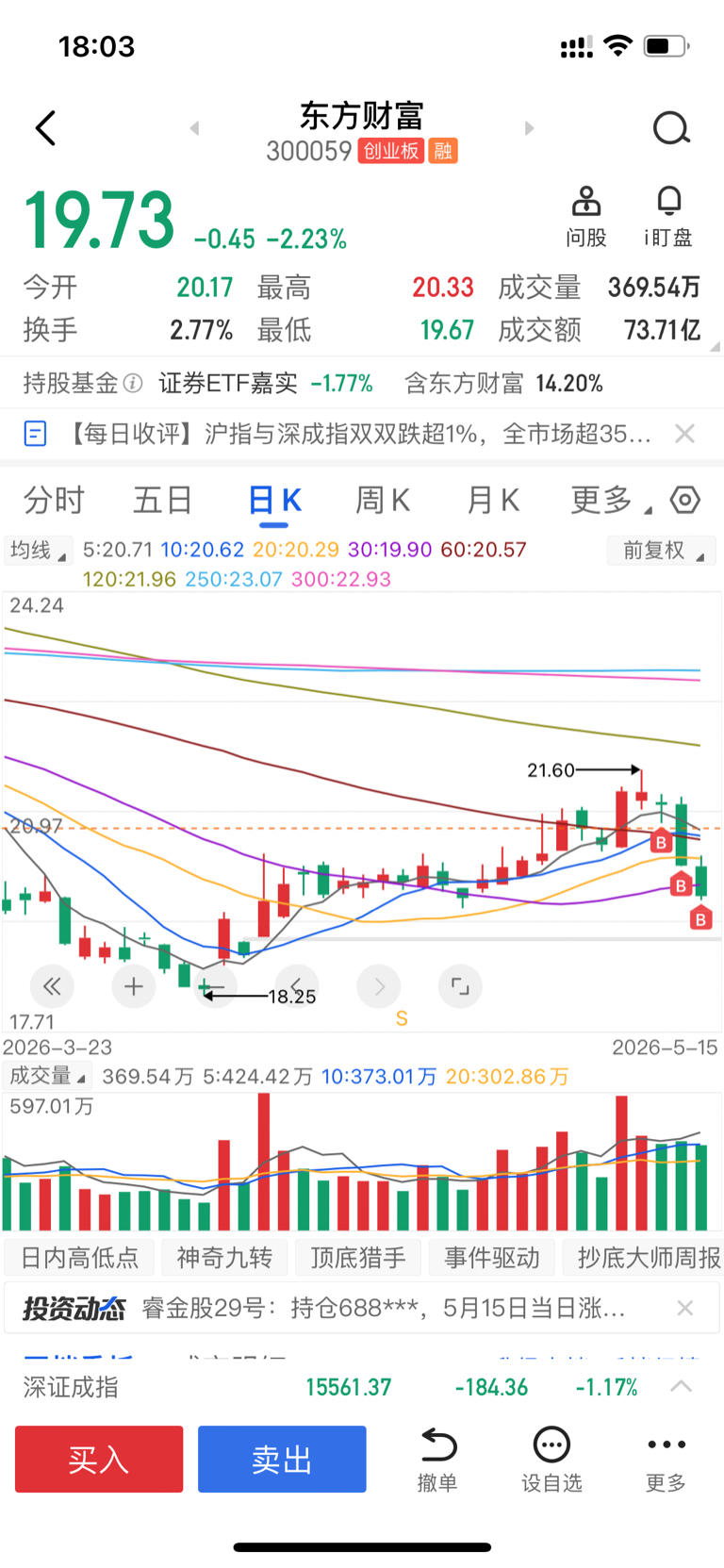Select the 神奇九转 indicator chip

pos(224,1258)
